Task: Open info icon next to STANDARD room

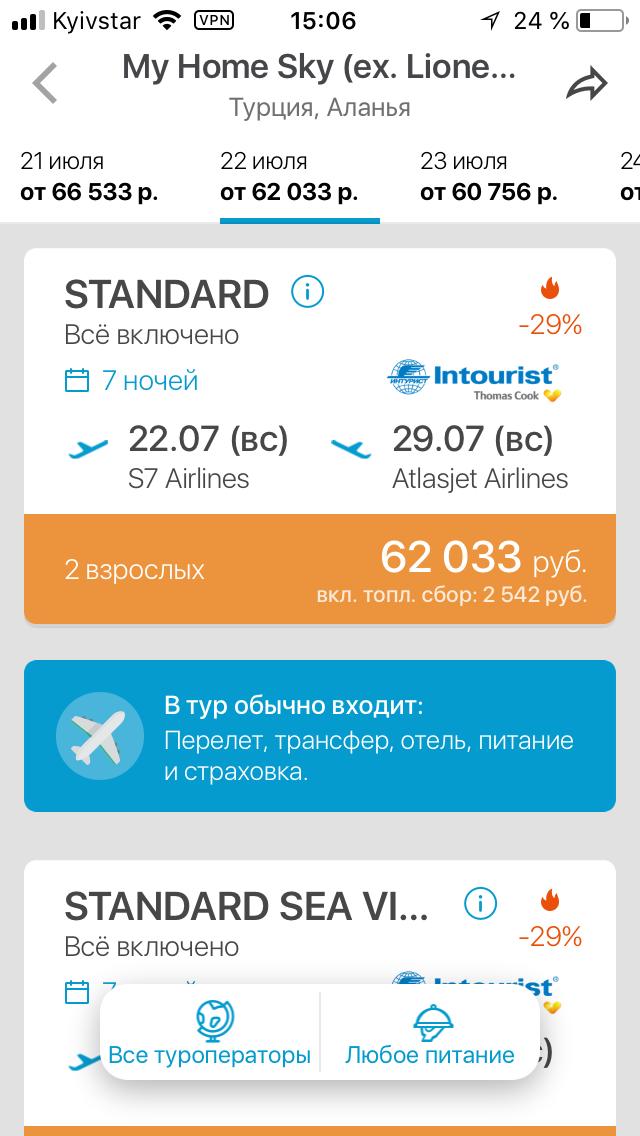Action: coord(308,292)
